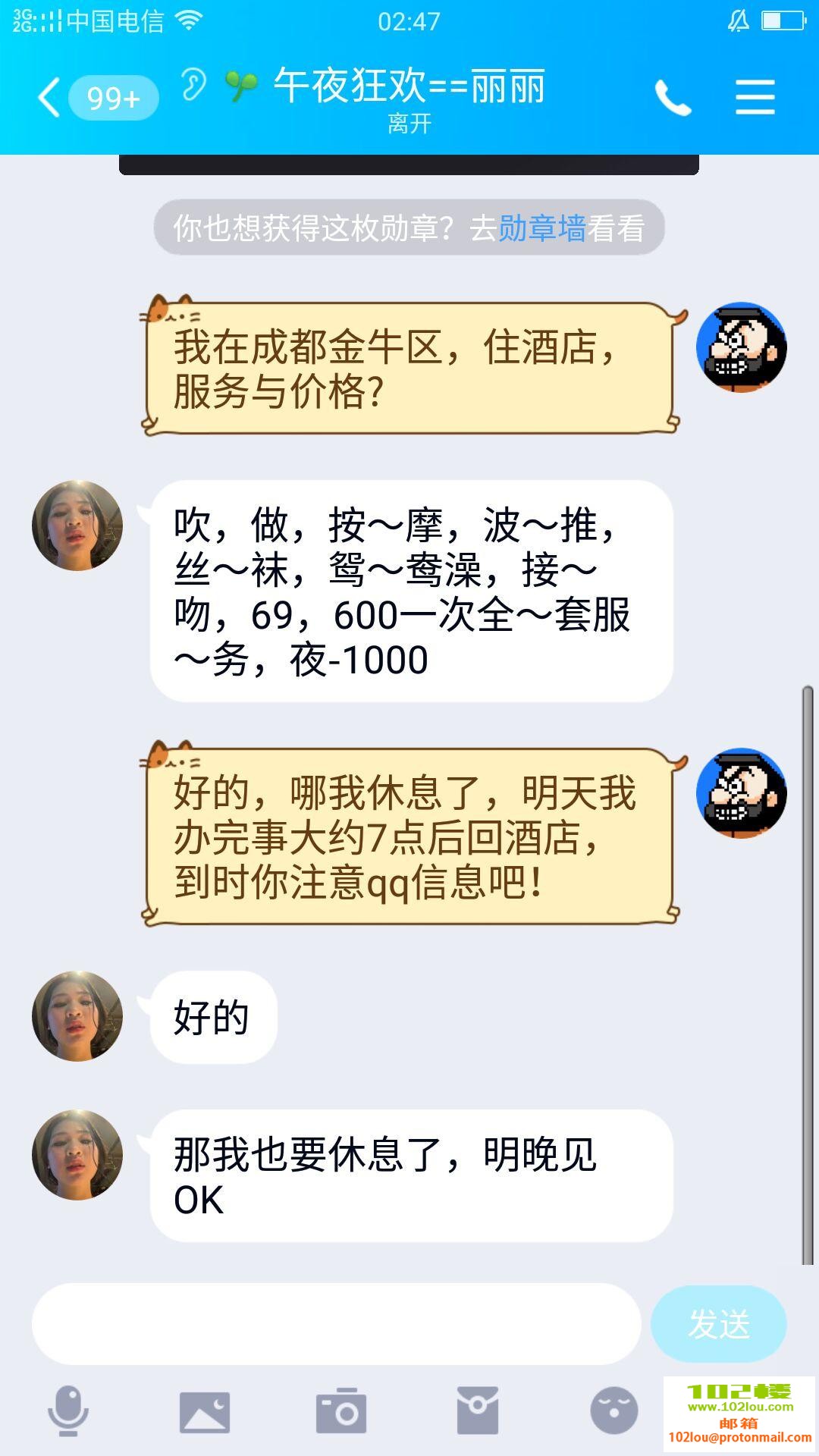
Task: Open the emoji panel
Action: pos(613,1411)
